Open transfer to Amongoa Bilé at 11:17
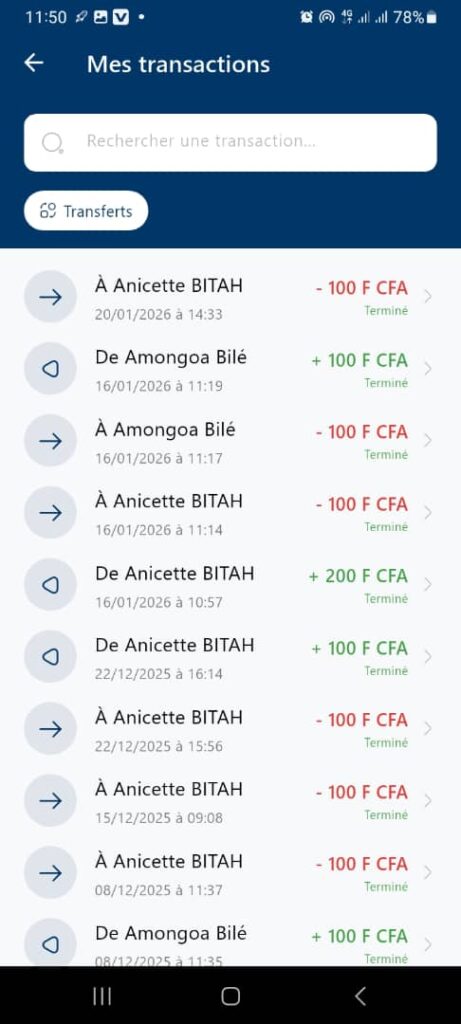The height and width of the screenshot is (1024, 461). [230, 441]
